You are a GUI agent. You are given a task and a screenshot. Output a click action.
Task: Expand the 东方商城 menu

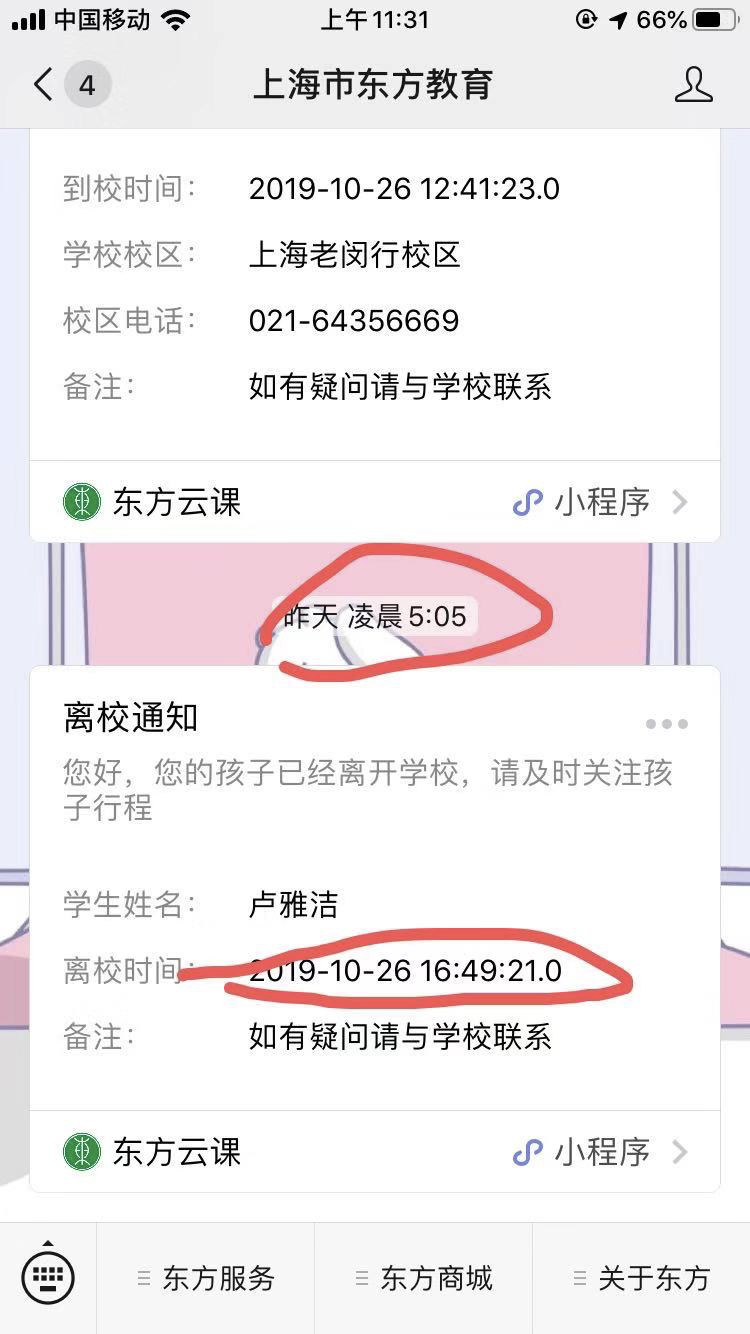424,1278
